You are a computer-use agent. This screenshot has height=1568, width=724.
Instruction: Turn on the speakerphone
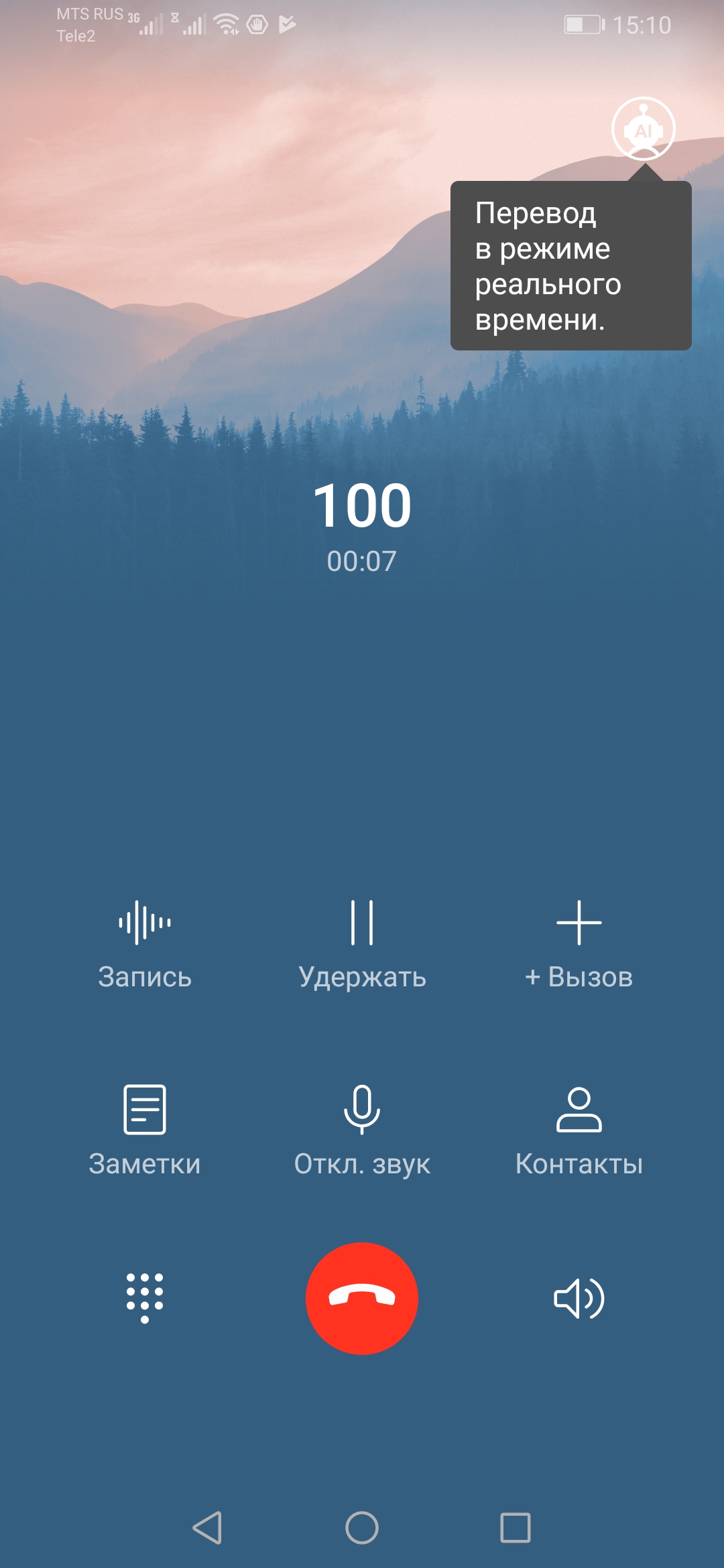[579, 1298]
